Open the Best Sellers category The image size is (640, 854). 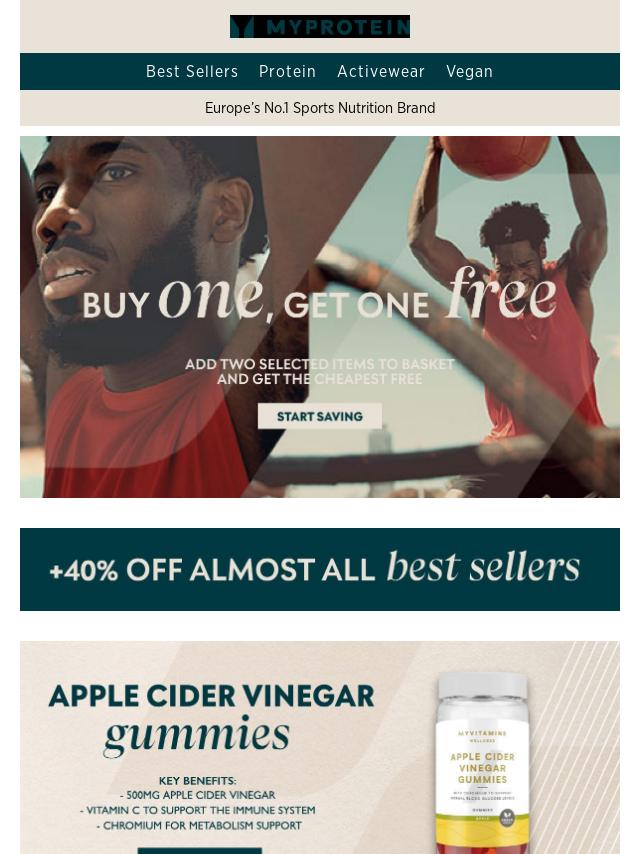(192, 72)
